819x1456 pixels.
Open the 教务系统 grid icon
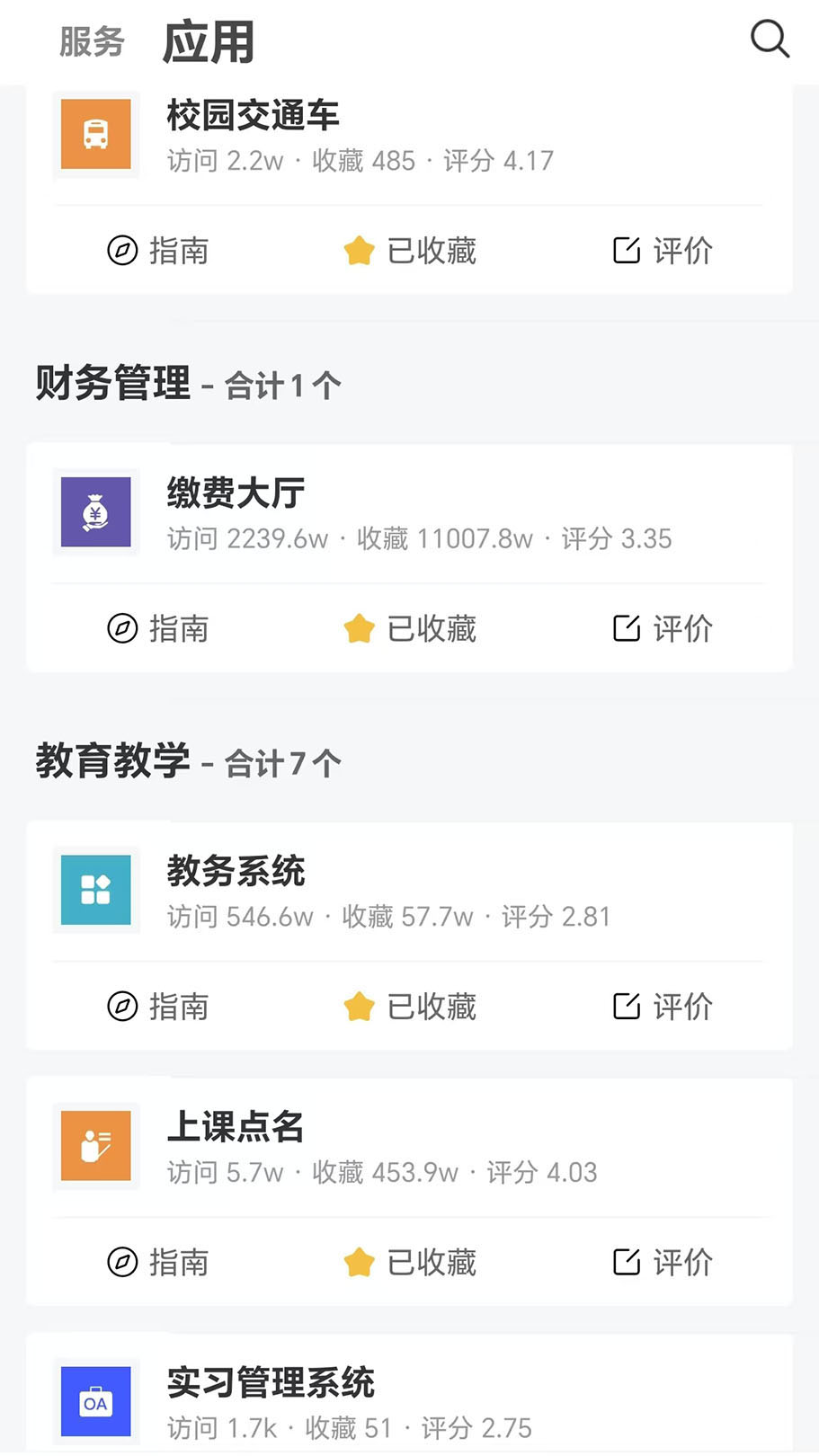tap(95, 890)
